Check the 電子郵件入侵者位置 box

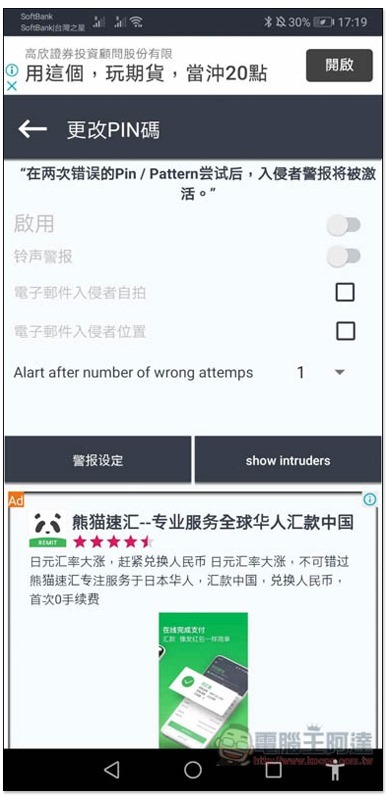(345, 331)
